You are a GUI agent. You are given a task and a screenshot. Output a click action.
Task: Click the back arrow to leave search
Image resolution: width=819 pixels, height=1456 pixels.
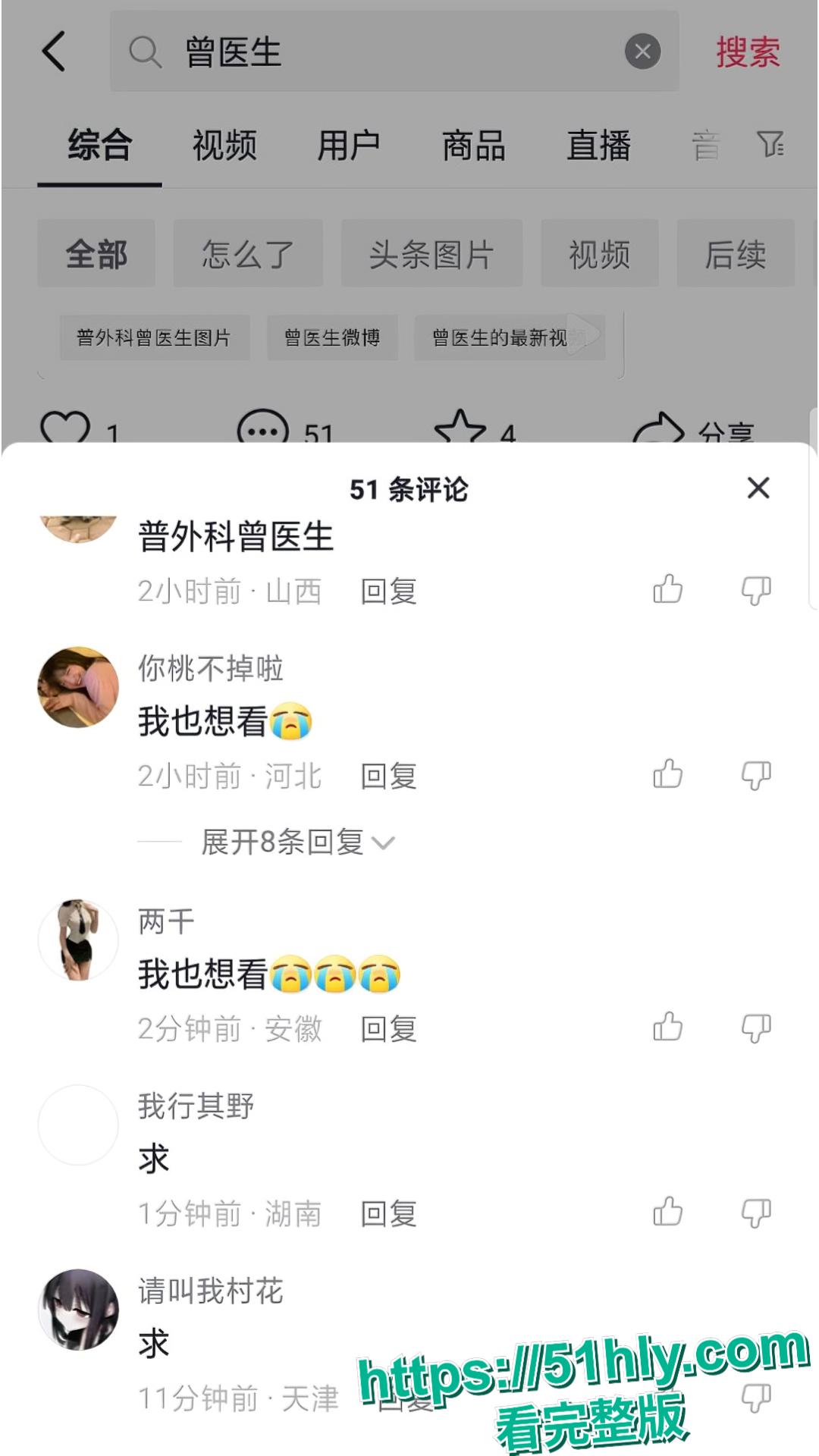pos(53,52)
